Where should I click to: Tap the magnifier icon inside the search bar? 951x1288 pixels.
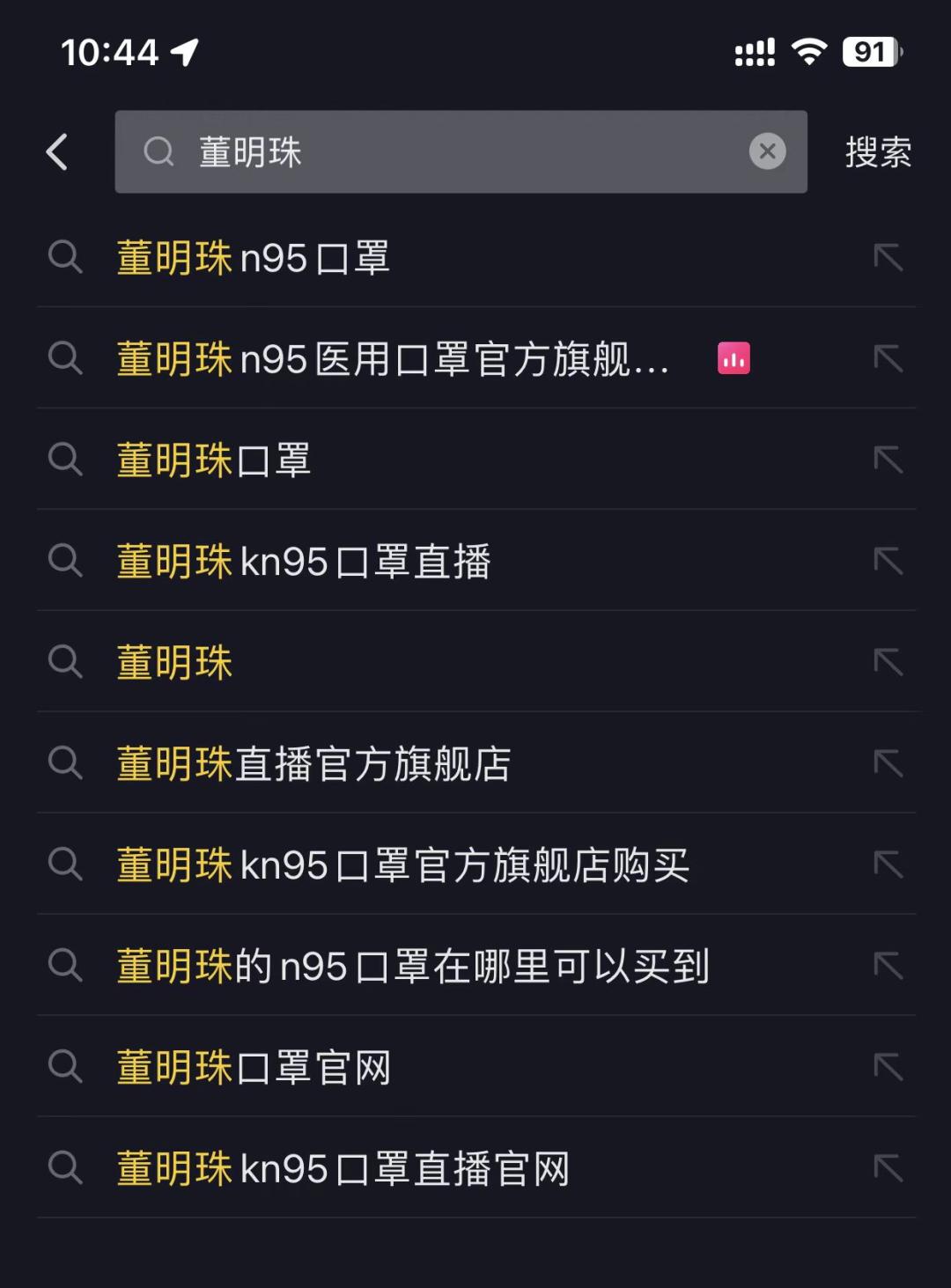click(158, 151)
